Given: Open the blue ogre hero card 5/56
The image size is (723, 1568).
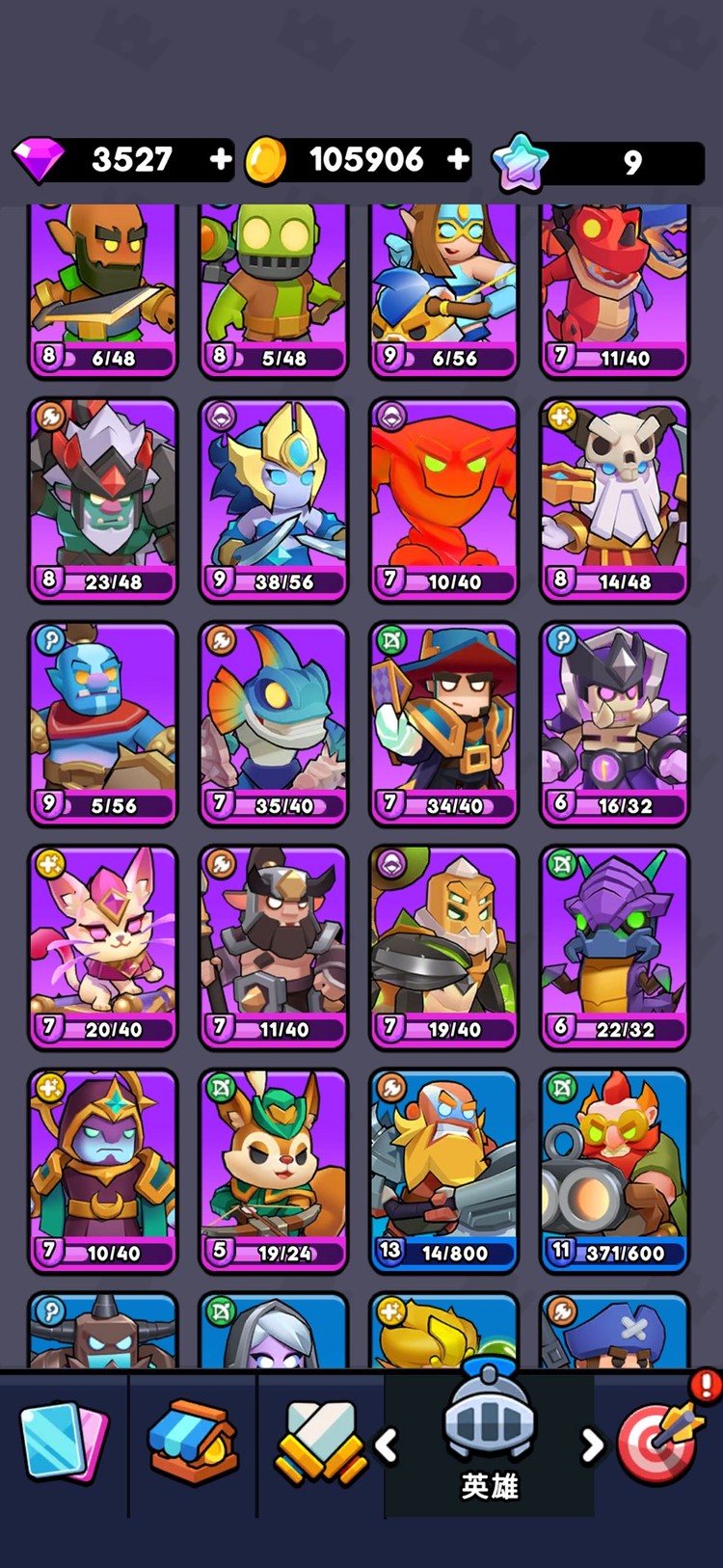Looking at the screenshot, I should [103, 723].
